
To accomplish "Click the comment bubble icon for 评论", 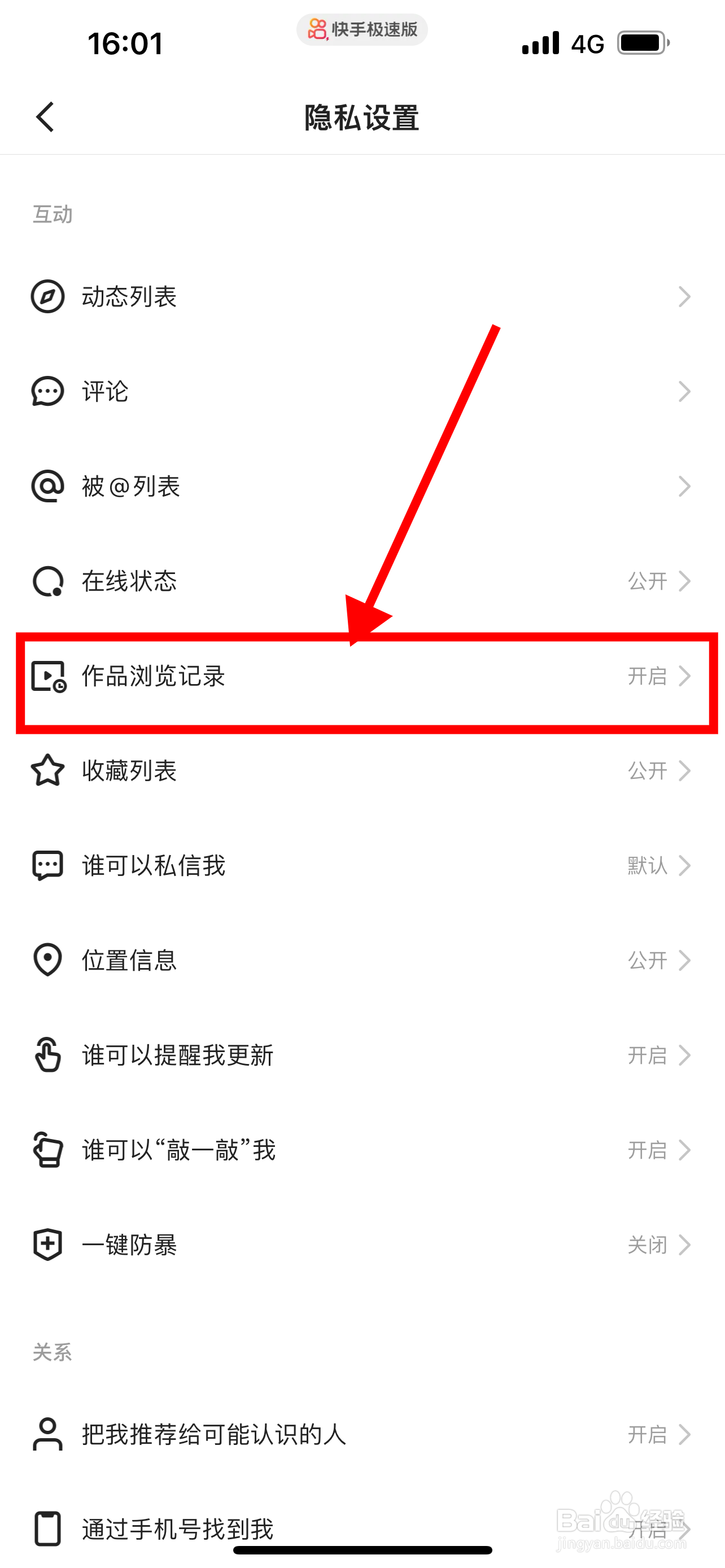I will point(48,392).
